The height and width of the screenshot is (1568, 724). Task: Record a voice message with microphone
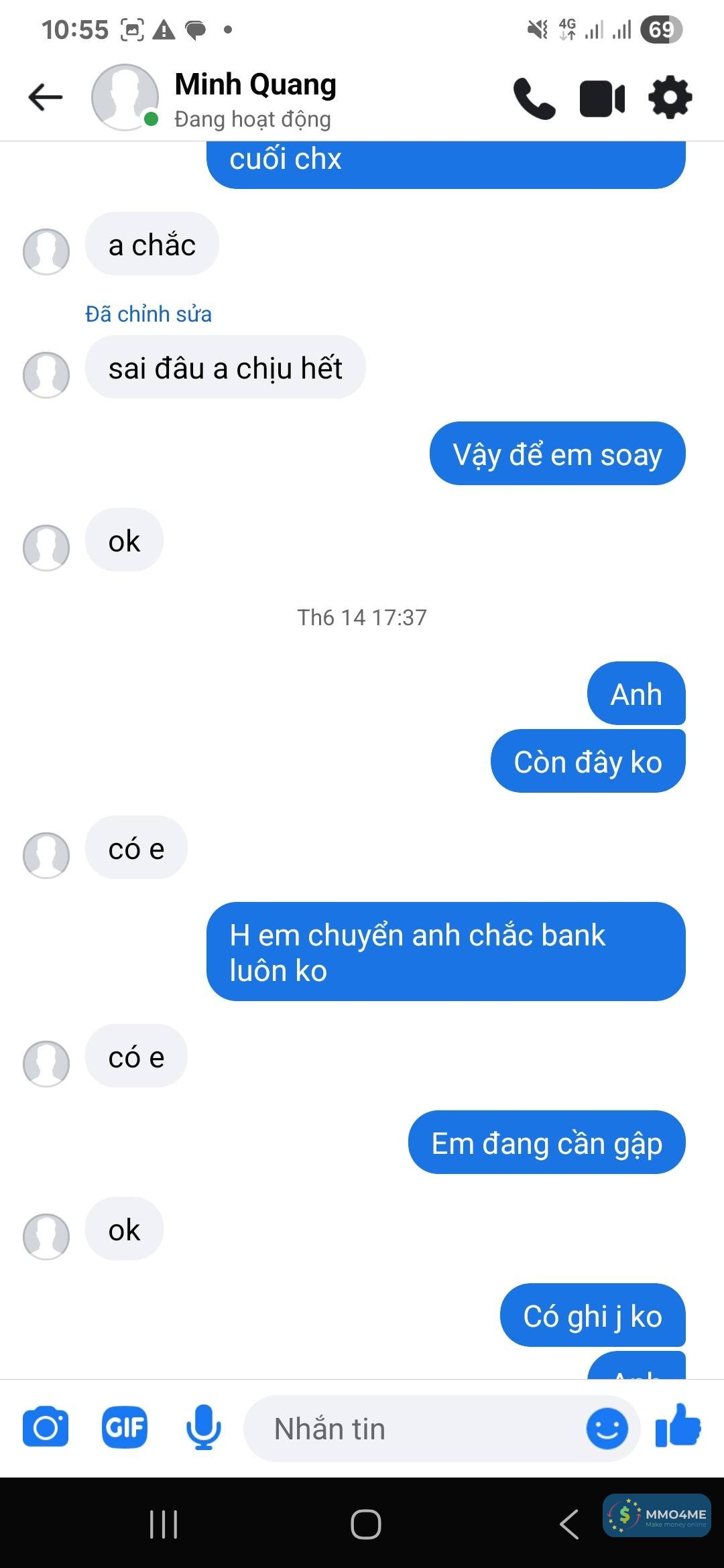[x=203, y=1427]
